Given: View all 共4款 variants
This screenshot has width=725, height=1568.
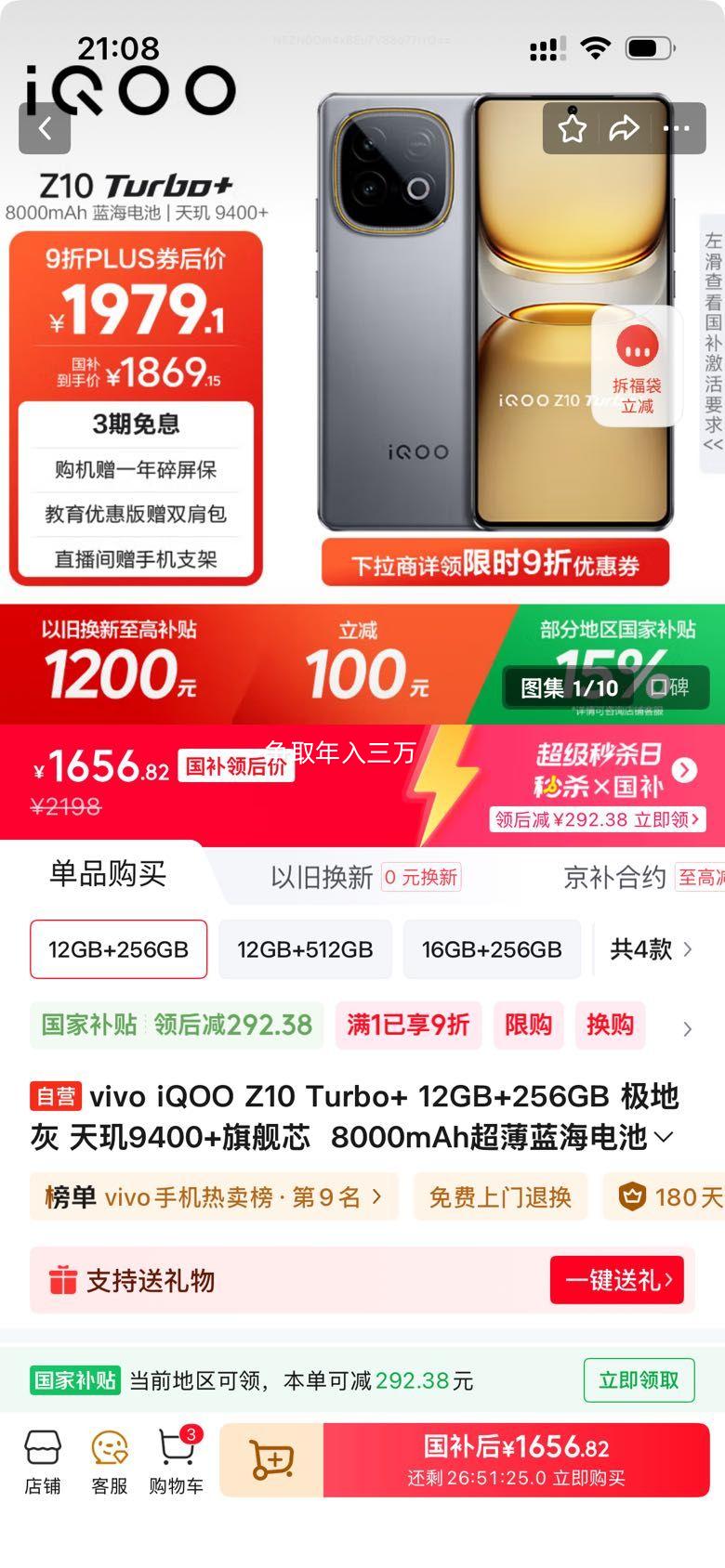Looking at the screenshot, I should coord(651,949).
